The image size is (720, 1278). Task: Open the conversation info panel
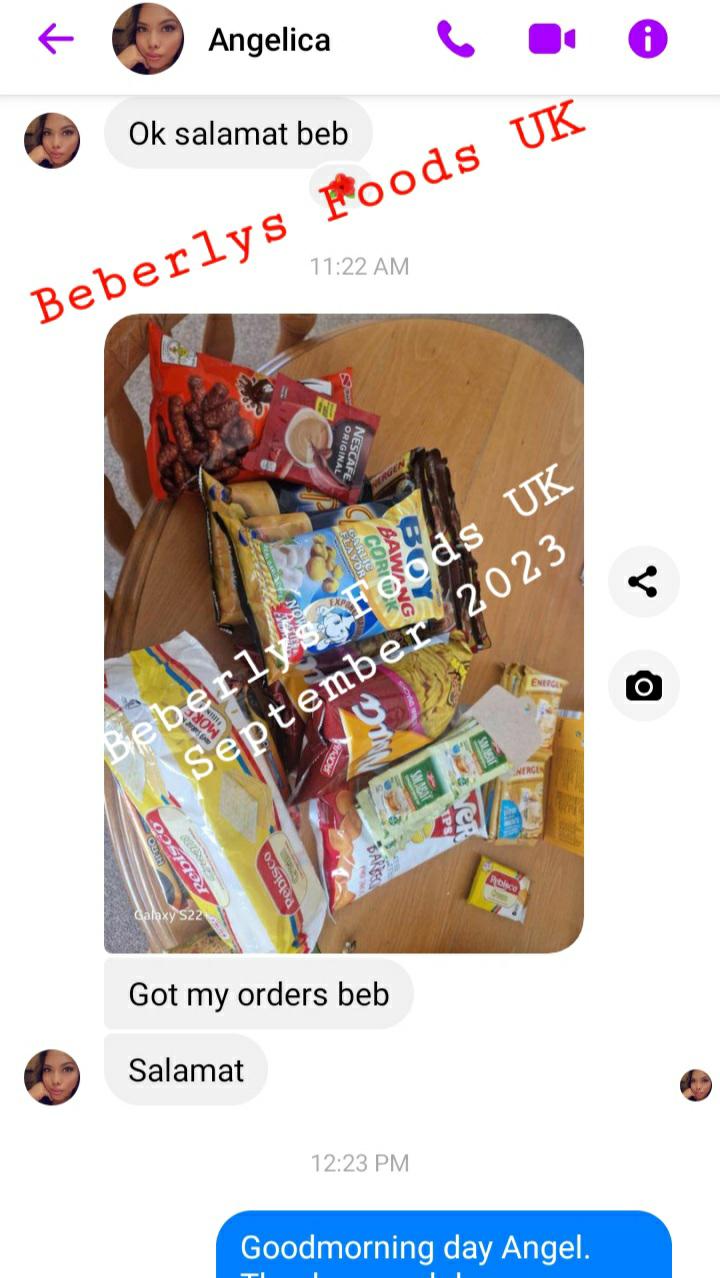click(646, 39)
